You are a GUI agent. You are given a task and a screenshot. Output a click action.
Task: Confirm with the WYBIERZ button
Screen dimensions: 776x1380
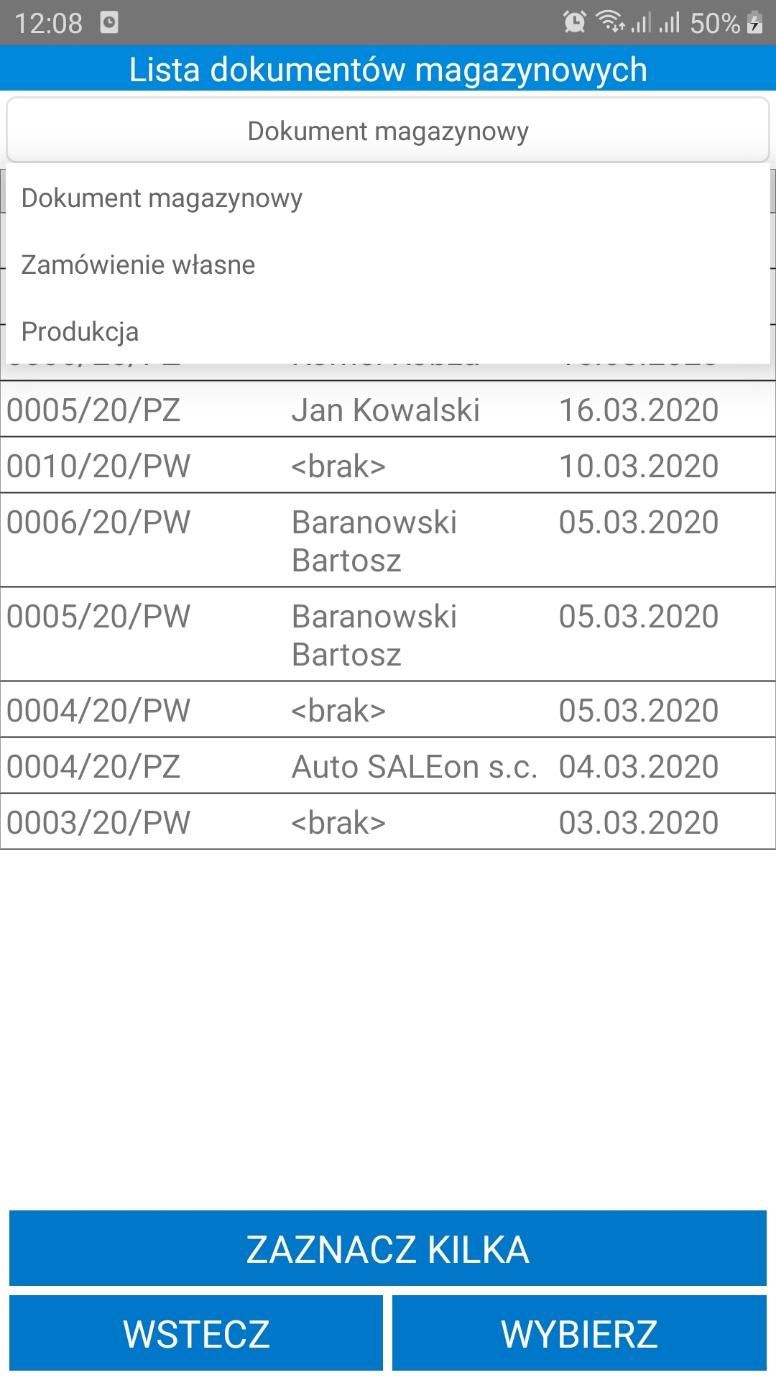pyautogui.click(x=579, y=1333)
